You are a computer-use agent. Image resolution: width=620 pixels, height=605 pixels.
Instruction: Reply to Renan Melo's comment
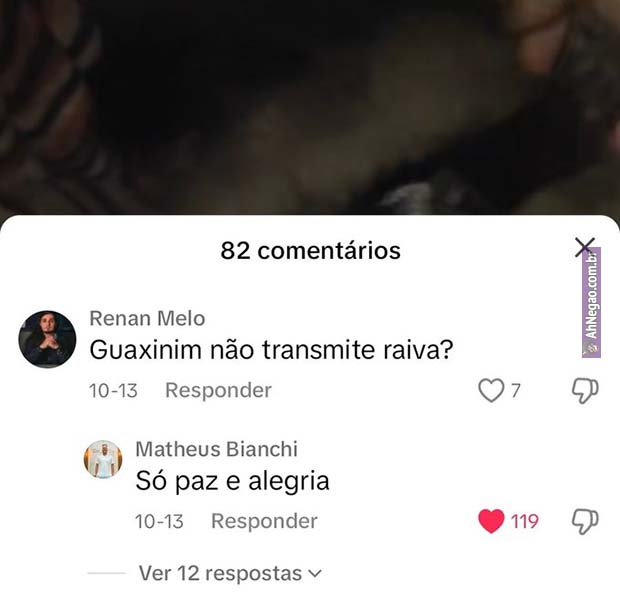(x=218, y=390)
